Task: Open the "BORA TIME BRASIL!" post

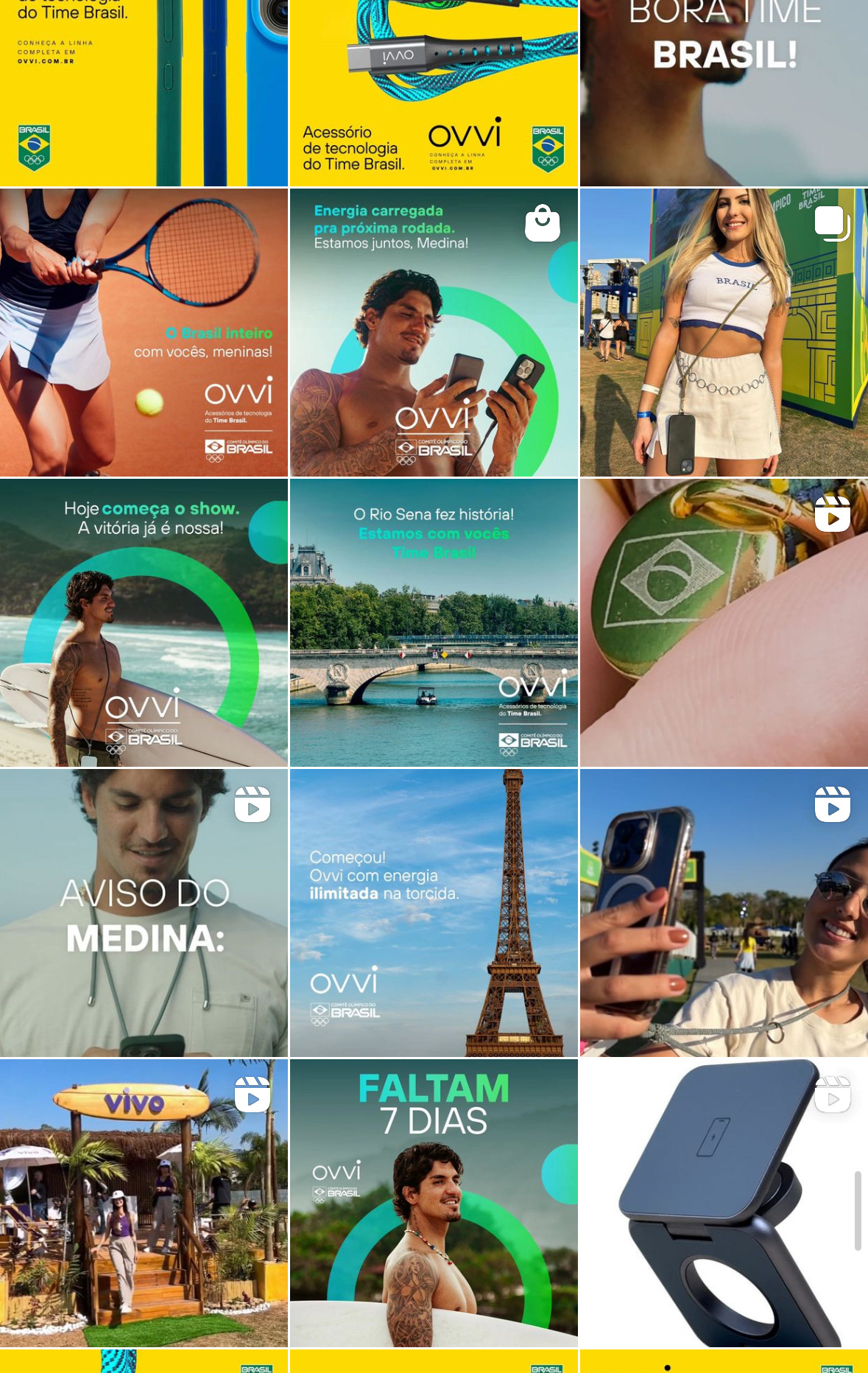Action: (x=724, y=93)
